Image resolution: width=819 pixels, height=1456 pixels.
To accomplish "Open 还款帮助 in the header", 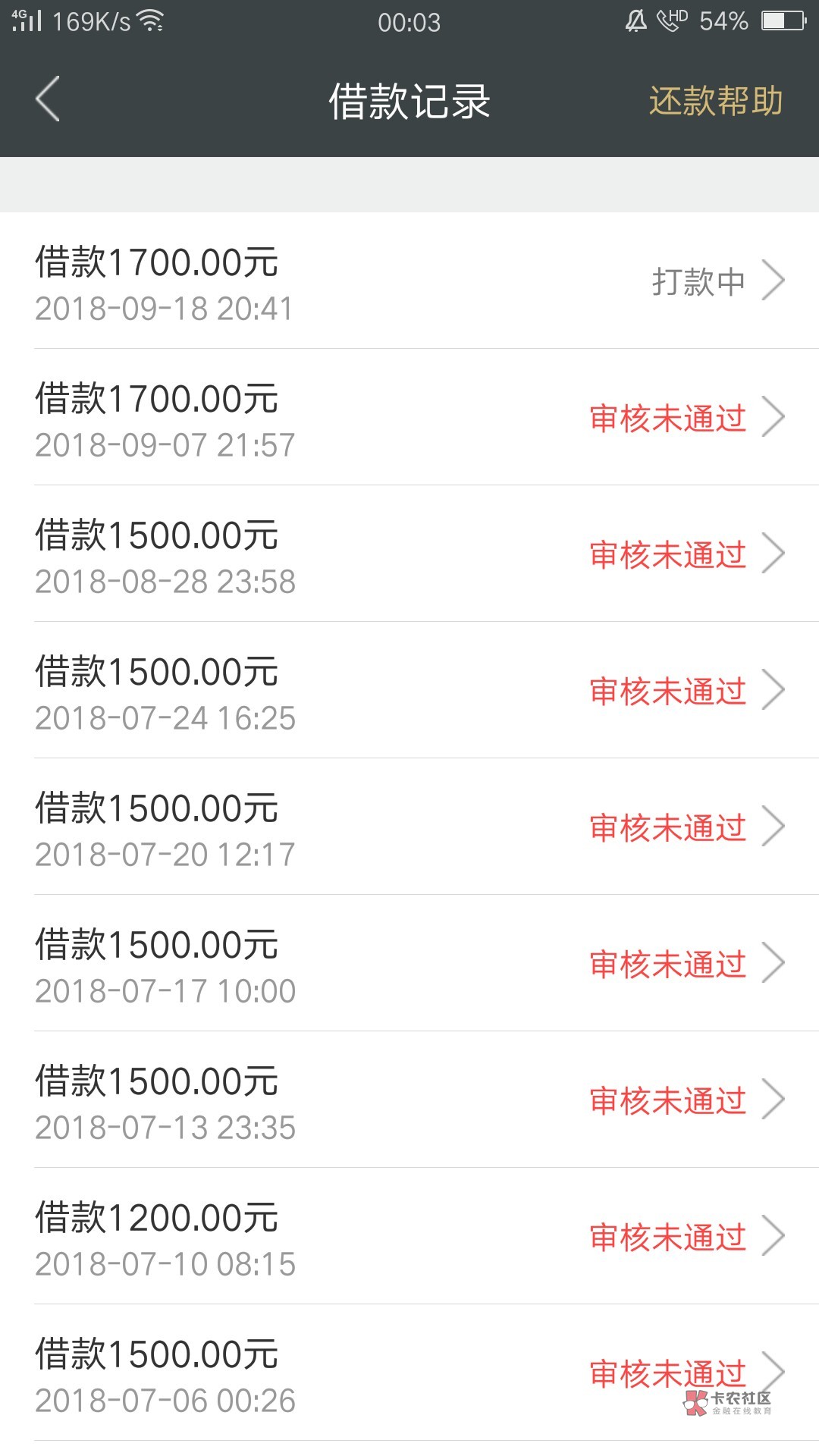I will [716, 101].
